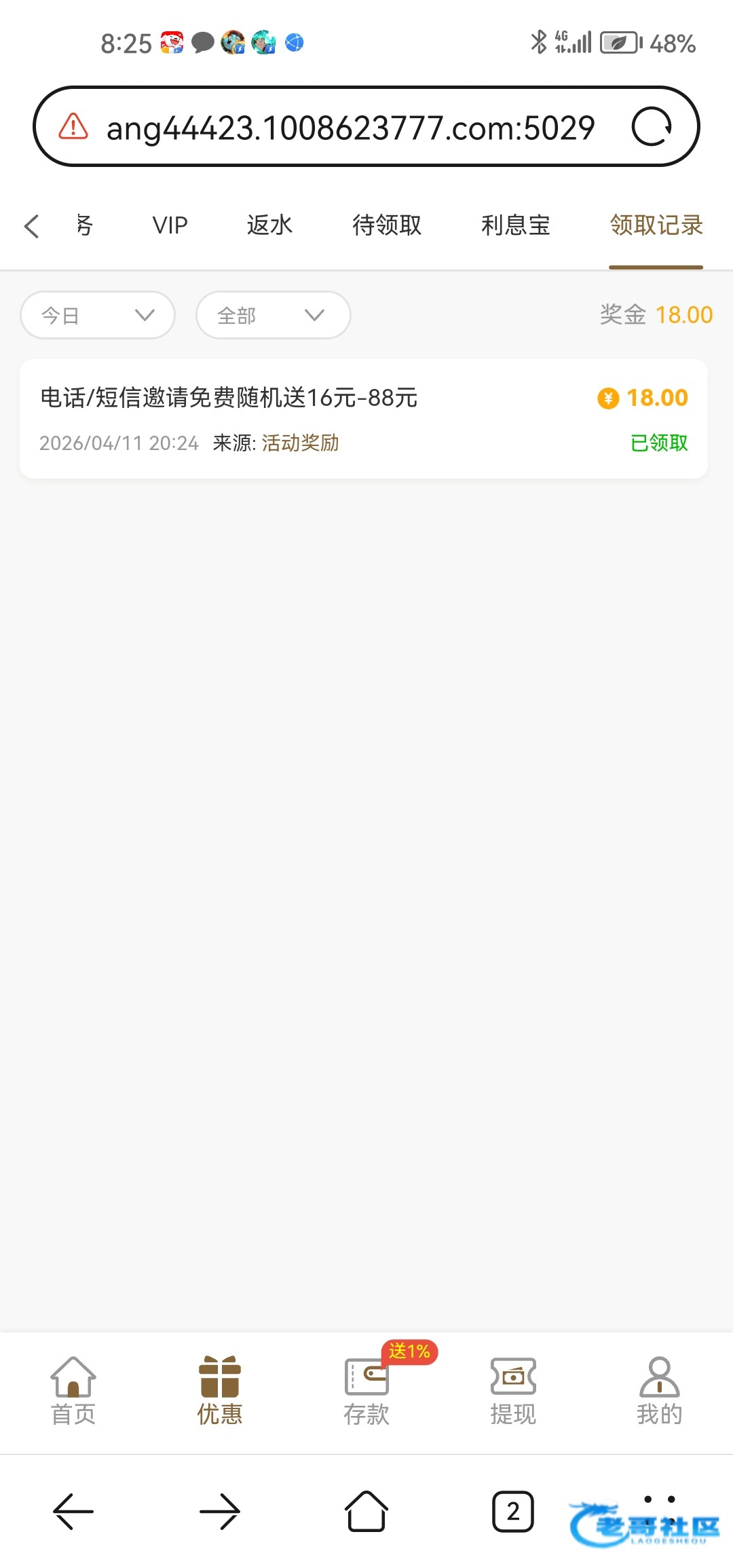
Task: Tap the browser forward arrow
Action: click(x=220, y=1512)
